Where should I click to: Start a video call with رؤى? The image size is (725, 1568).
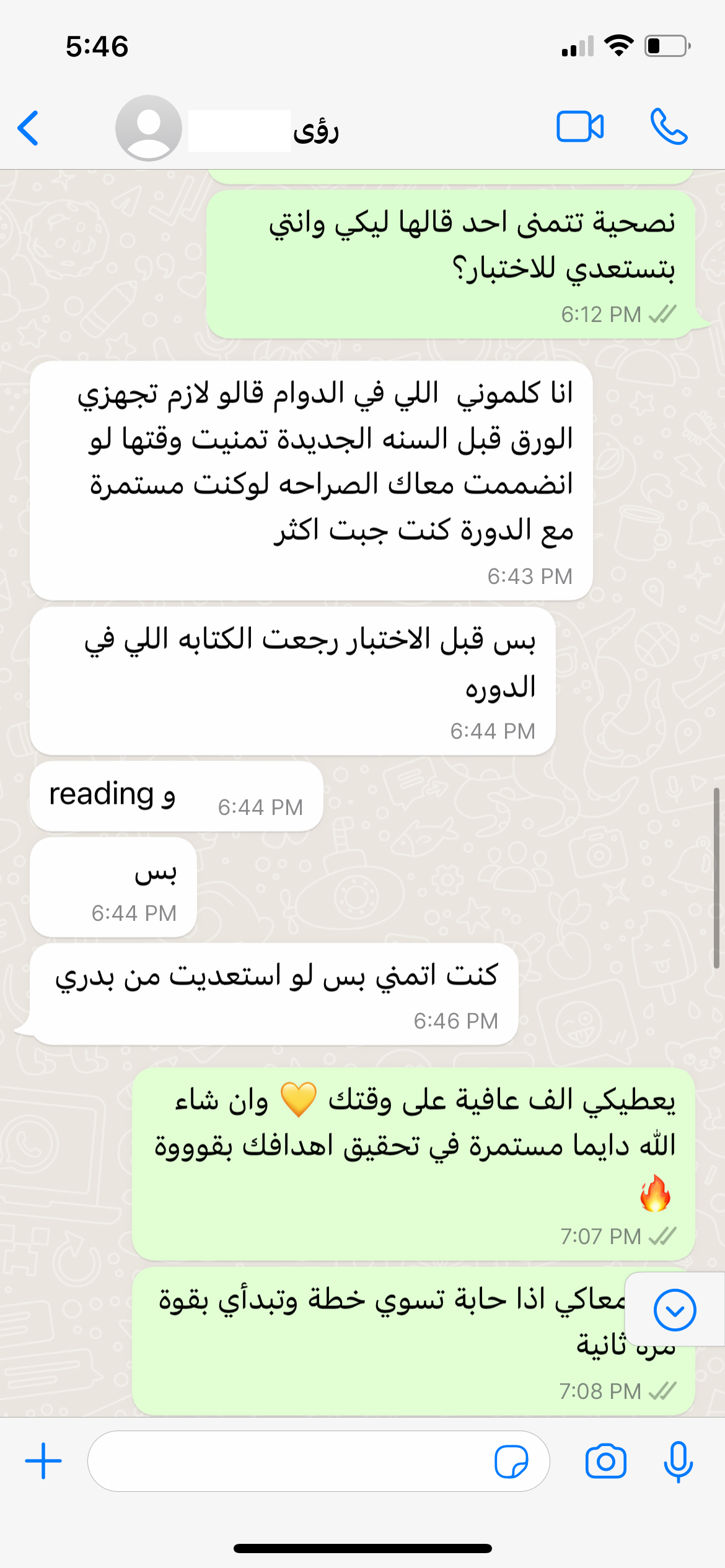[x=580, y=127]
